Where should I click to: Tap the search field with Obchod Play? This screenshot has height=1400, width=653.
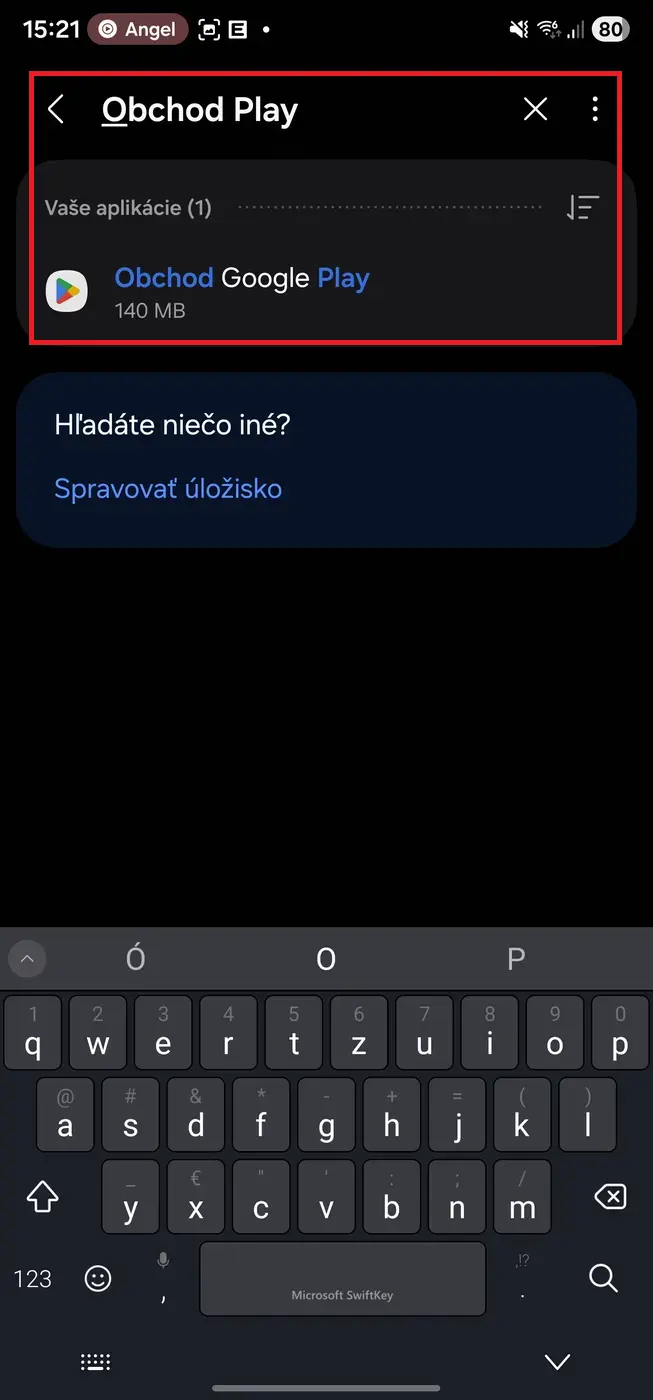[300, 110]
